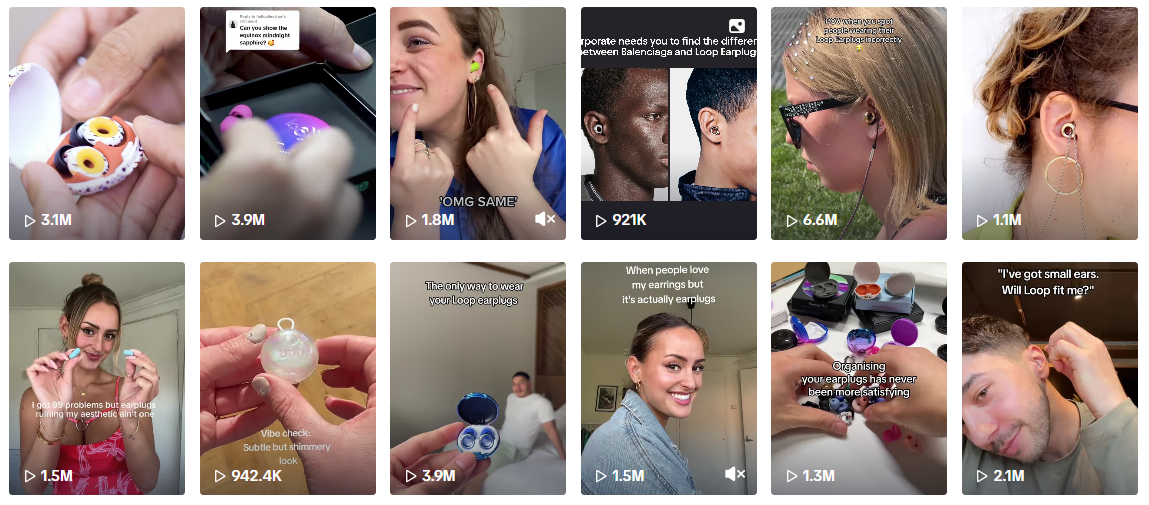Viewport: 1149px width, 505px height.
Task: Open the hoop earring video with 1.1M views
Action: 1050,123
